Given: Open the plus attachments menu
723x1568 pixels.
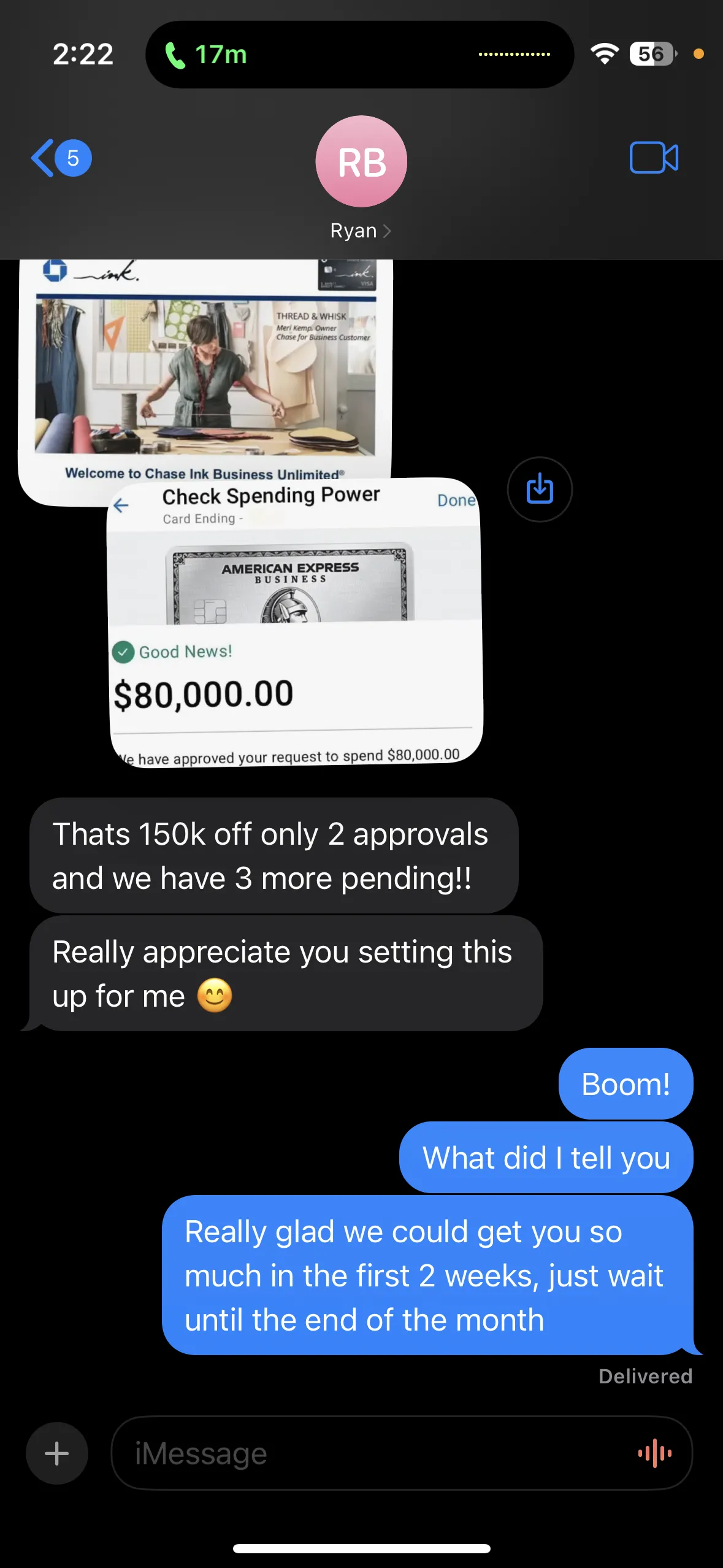Looking at the screenshot, I should pyautogui.click(x=57, y=1453).
